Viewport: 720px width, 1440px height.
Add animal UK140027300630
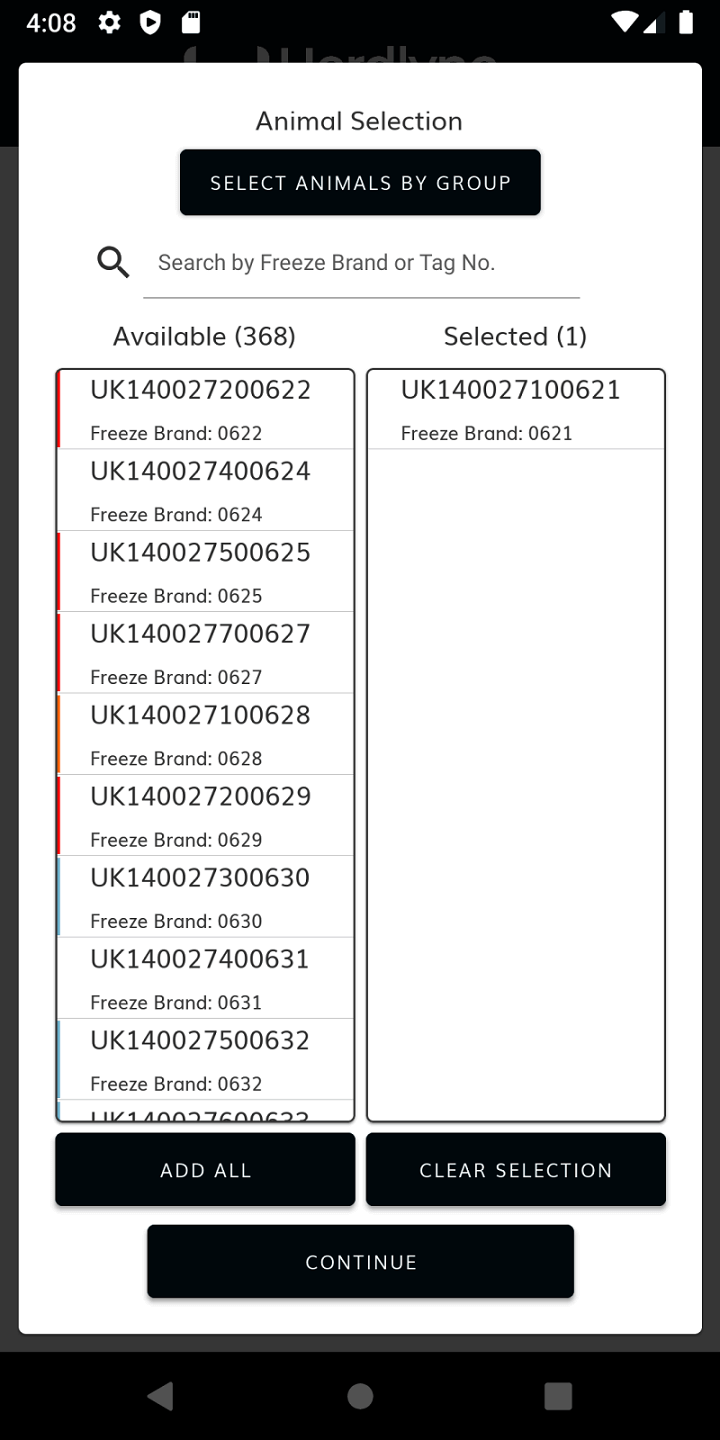click(x=205, y=897)
